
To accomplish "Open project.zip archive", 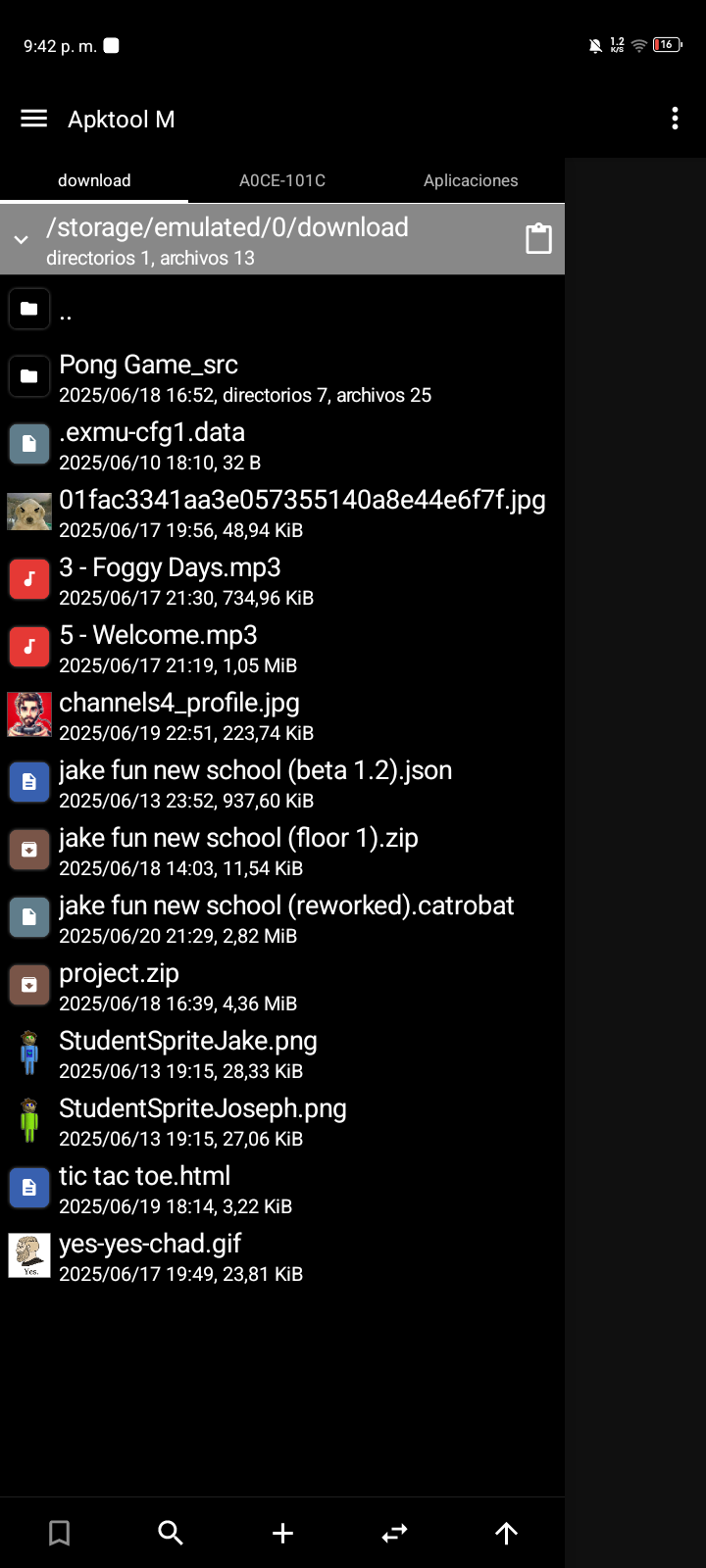I will tap(282, 987).
